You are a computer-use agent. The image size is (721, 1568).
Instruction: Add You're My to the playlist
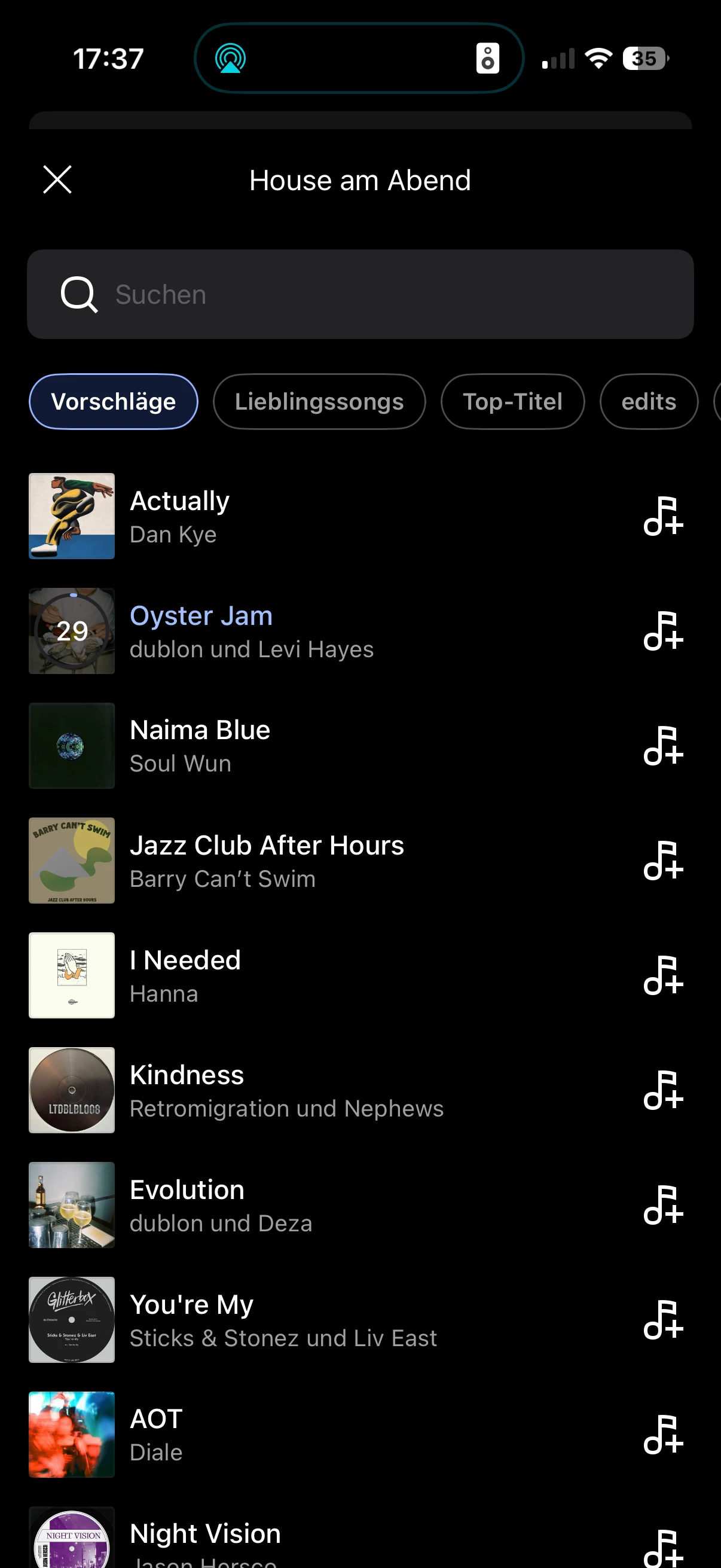pyautogui.click(x=662, y=1320)
